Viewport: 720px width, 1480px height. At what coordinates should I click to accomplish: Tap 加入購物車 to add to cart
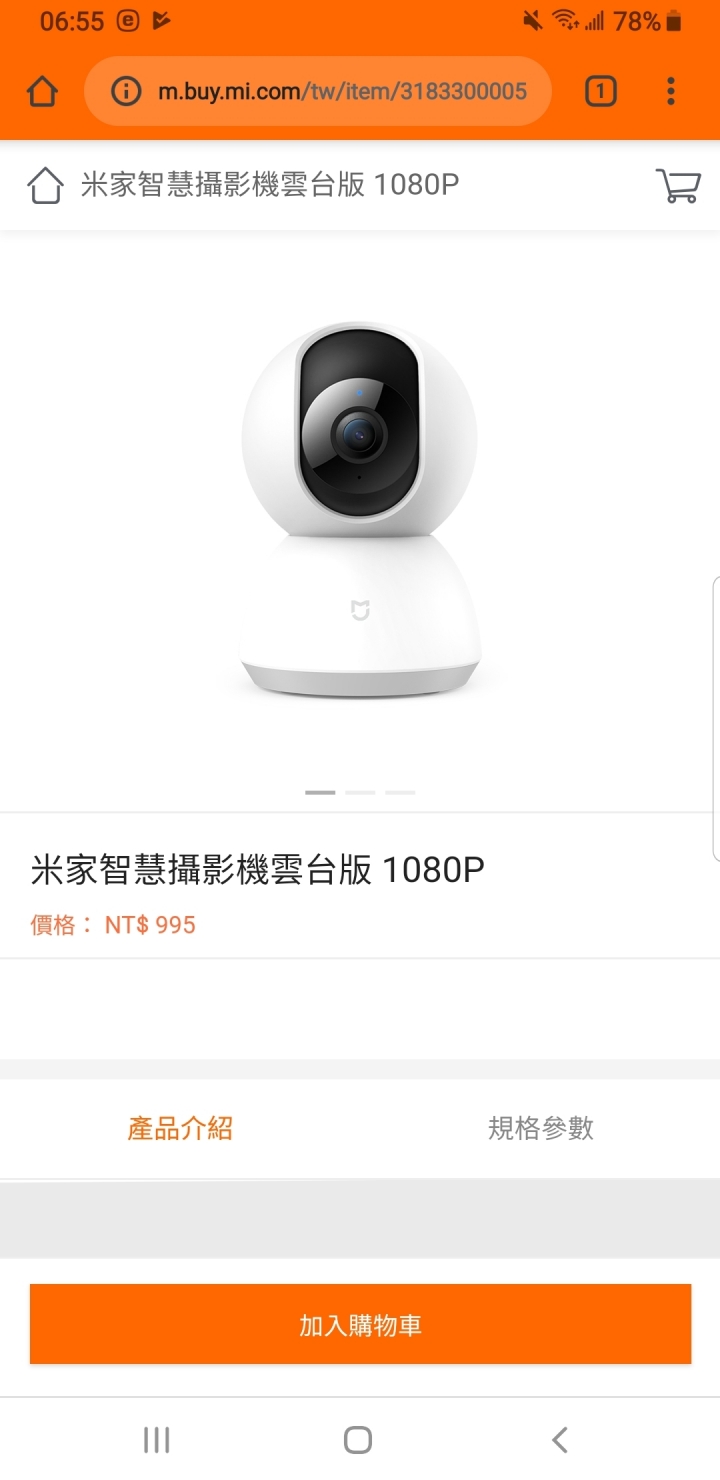point(360,1324)
